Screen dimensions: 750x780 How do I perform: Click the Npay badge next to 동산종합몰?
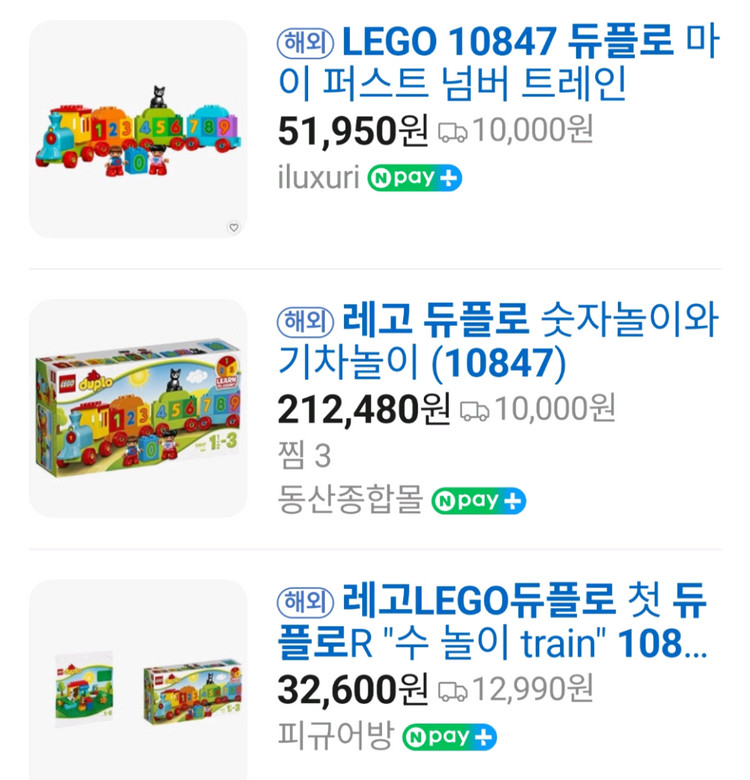477,501
